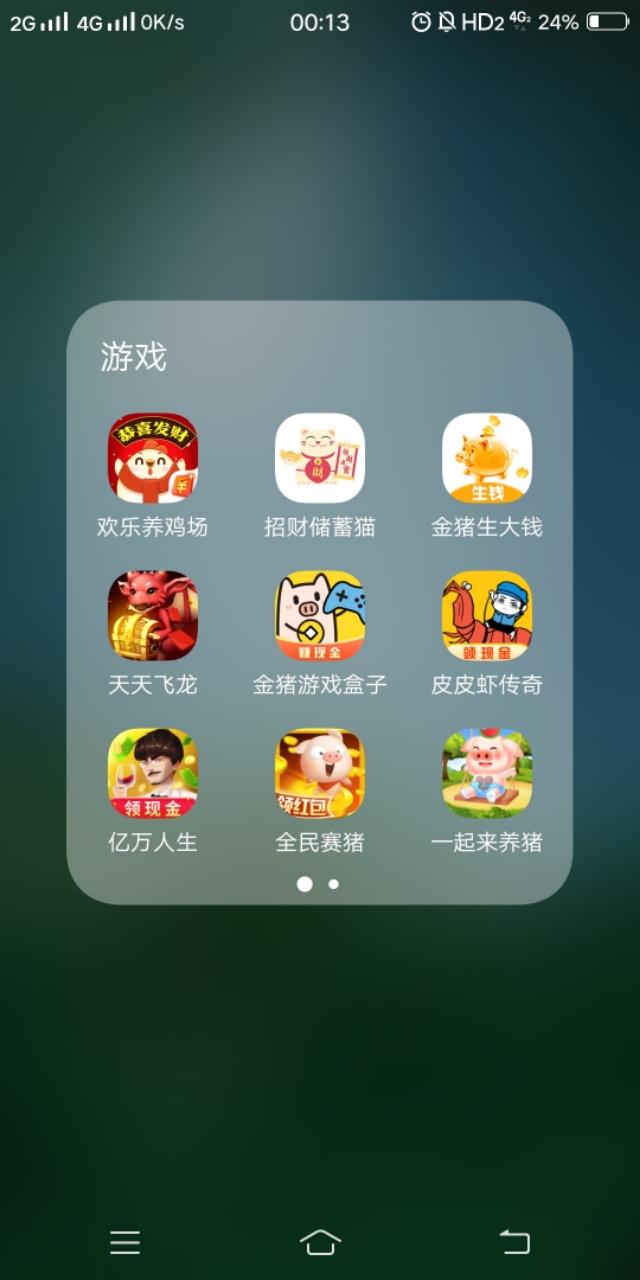The height and width of the screenshot is (1280, 640).
Task: Open 一起来养猪 game
Action: pos(487,774)
